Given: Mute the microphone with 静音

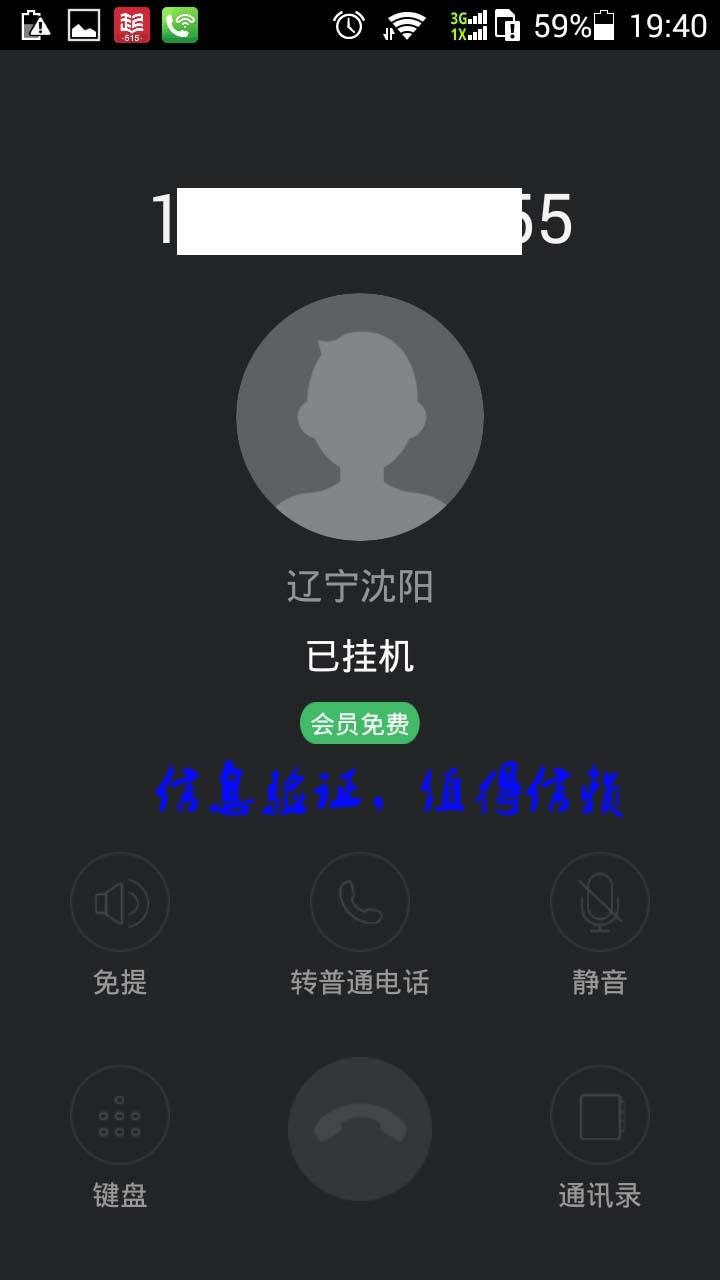Looking at the screenshot, I should tap(600, 903).
